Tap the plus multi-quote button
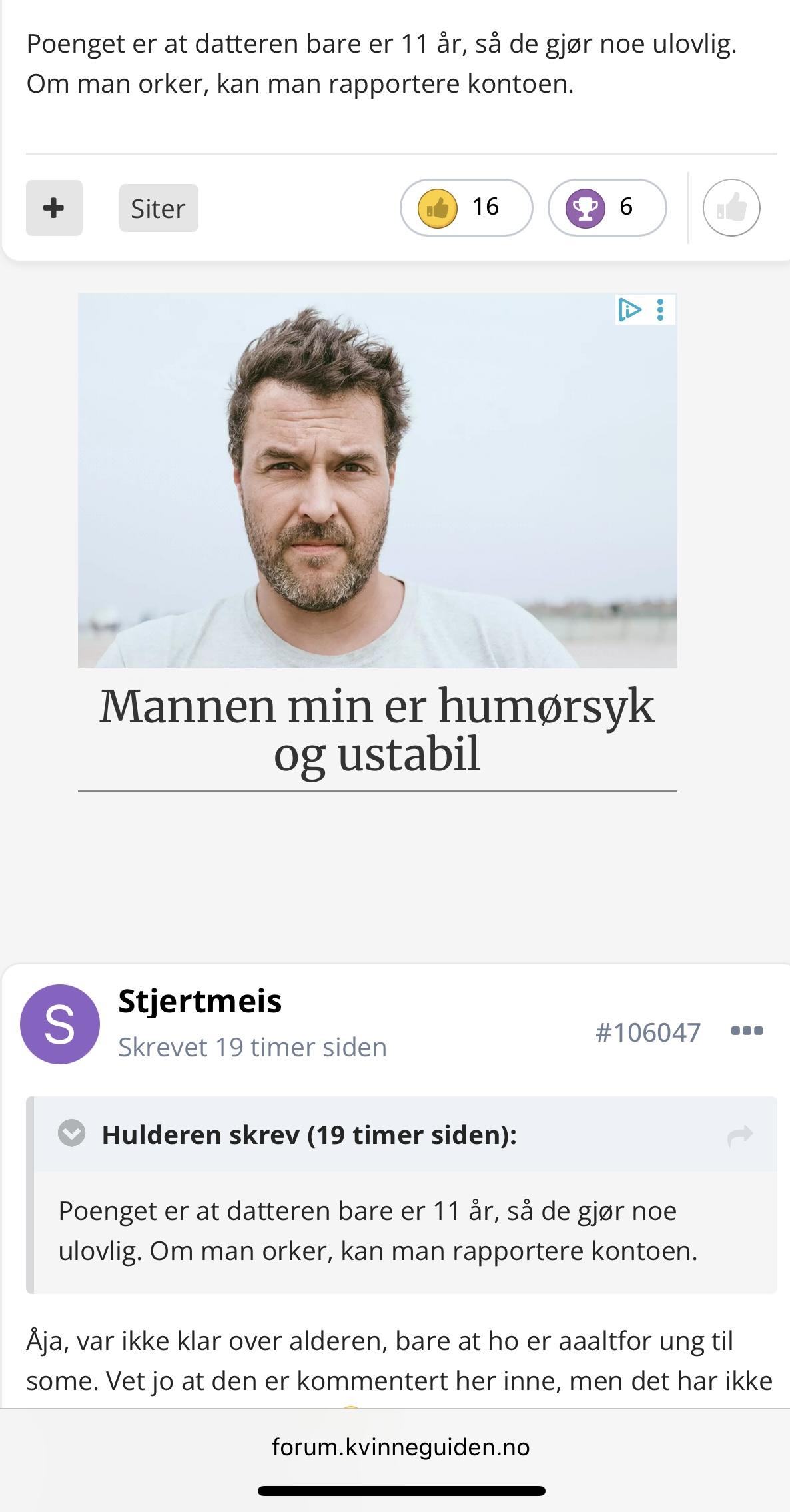 pyautogui.click(x=54, y=208)
